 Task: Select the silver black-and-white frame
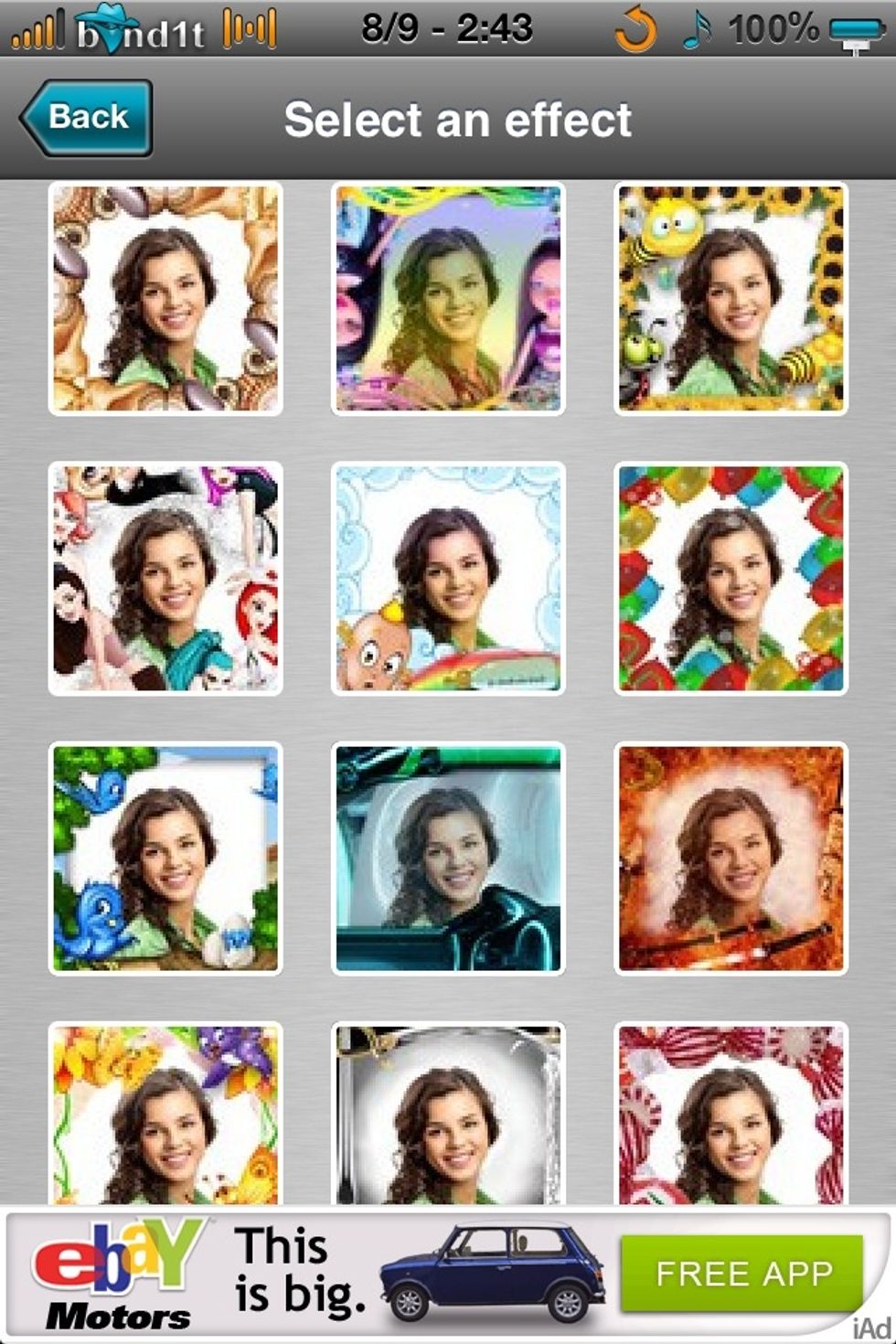click(x=448, y=1113)
